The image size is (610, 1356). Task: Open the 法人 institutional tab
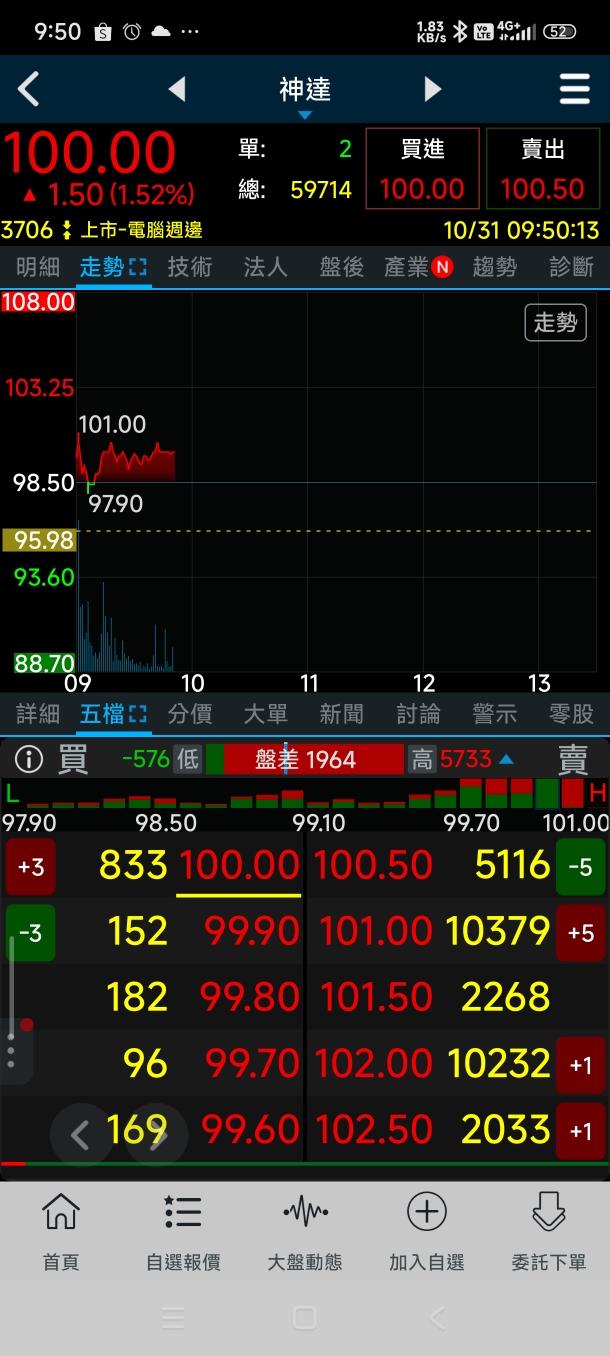265,267
